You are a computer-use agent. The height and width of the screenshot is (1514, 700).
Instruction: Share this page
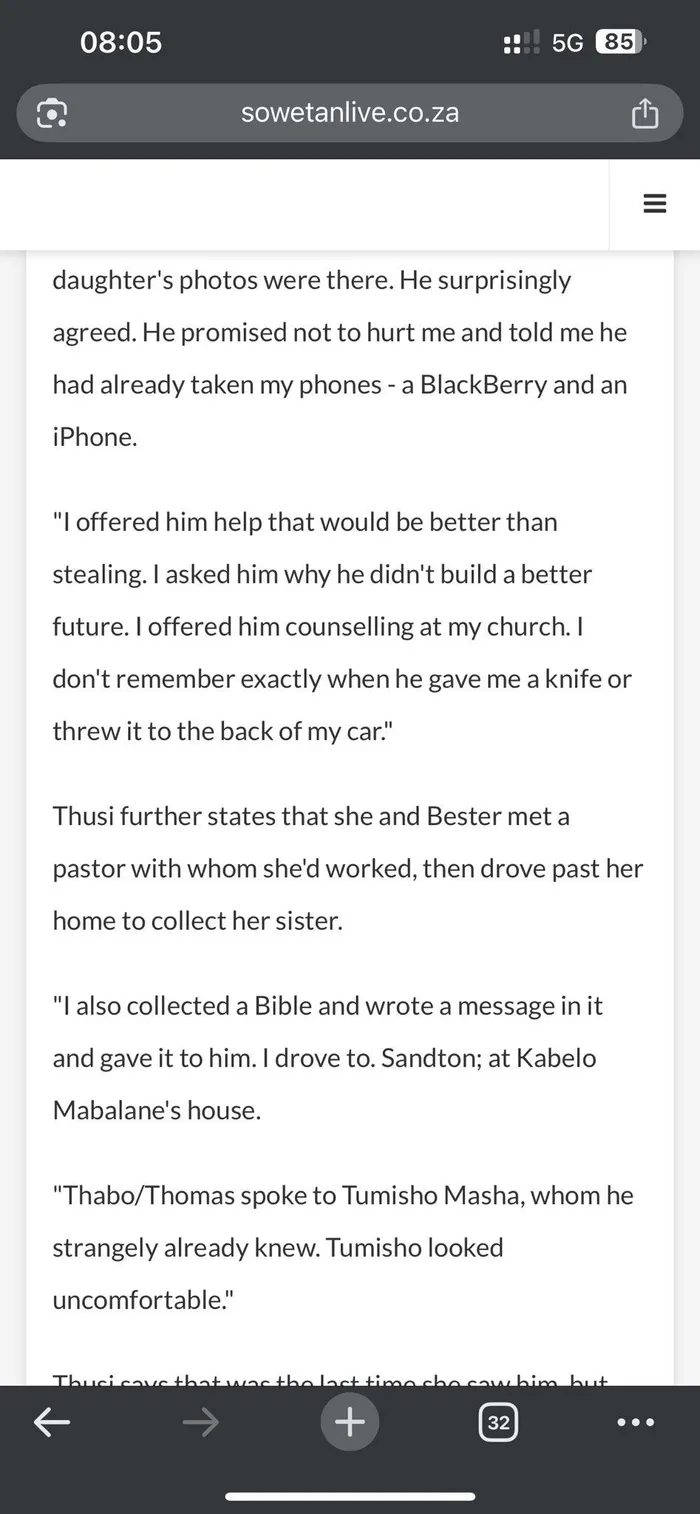click(645, 114)
